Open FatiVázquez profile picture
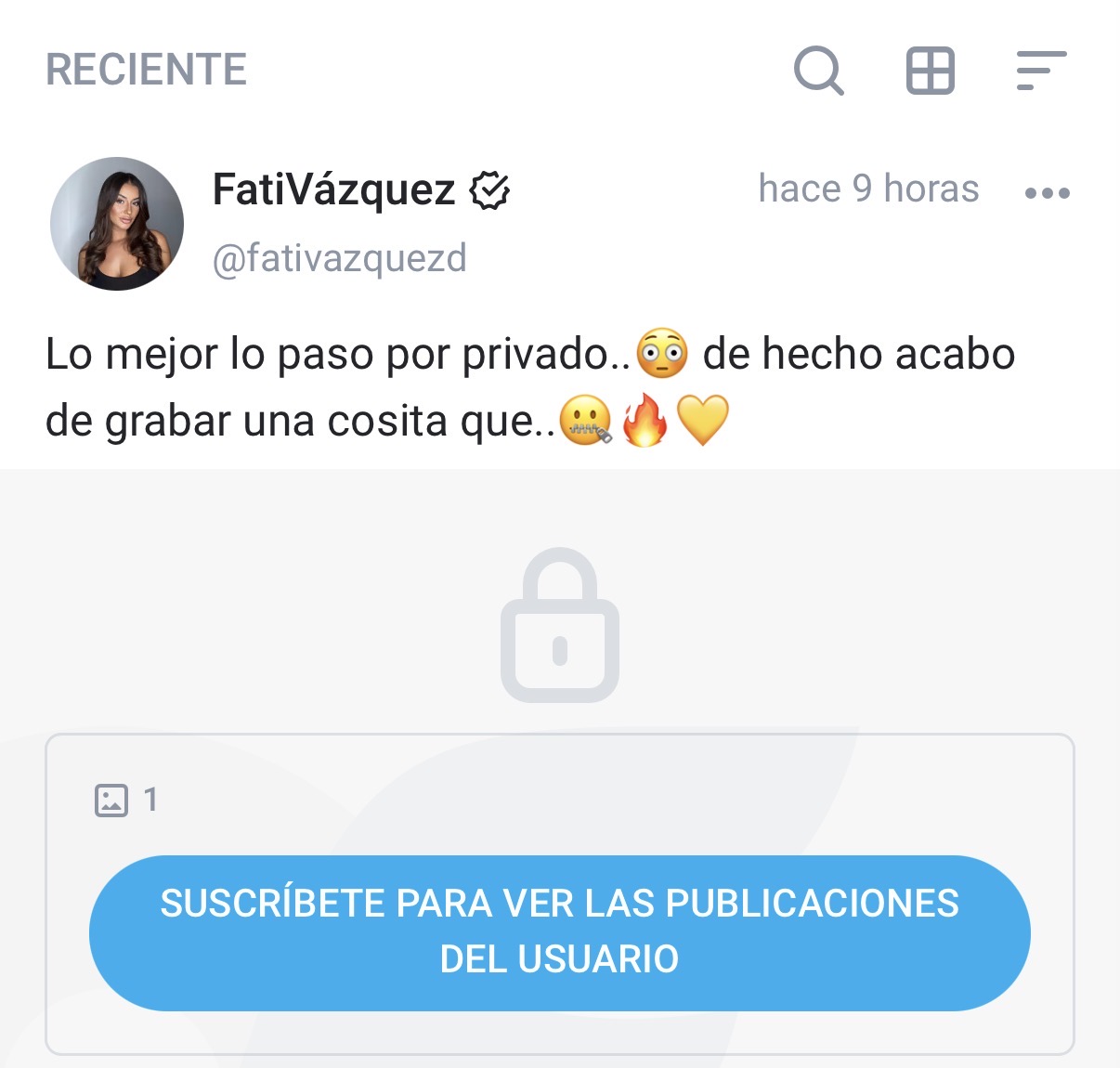 117,224
